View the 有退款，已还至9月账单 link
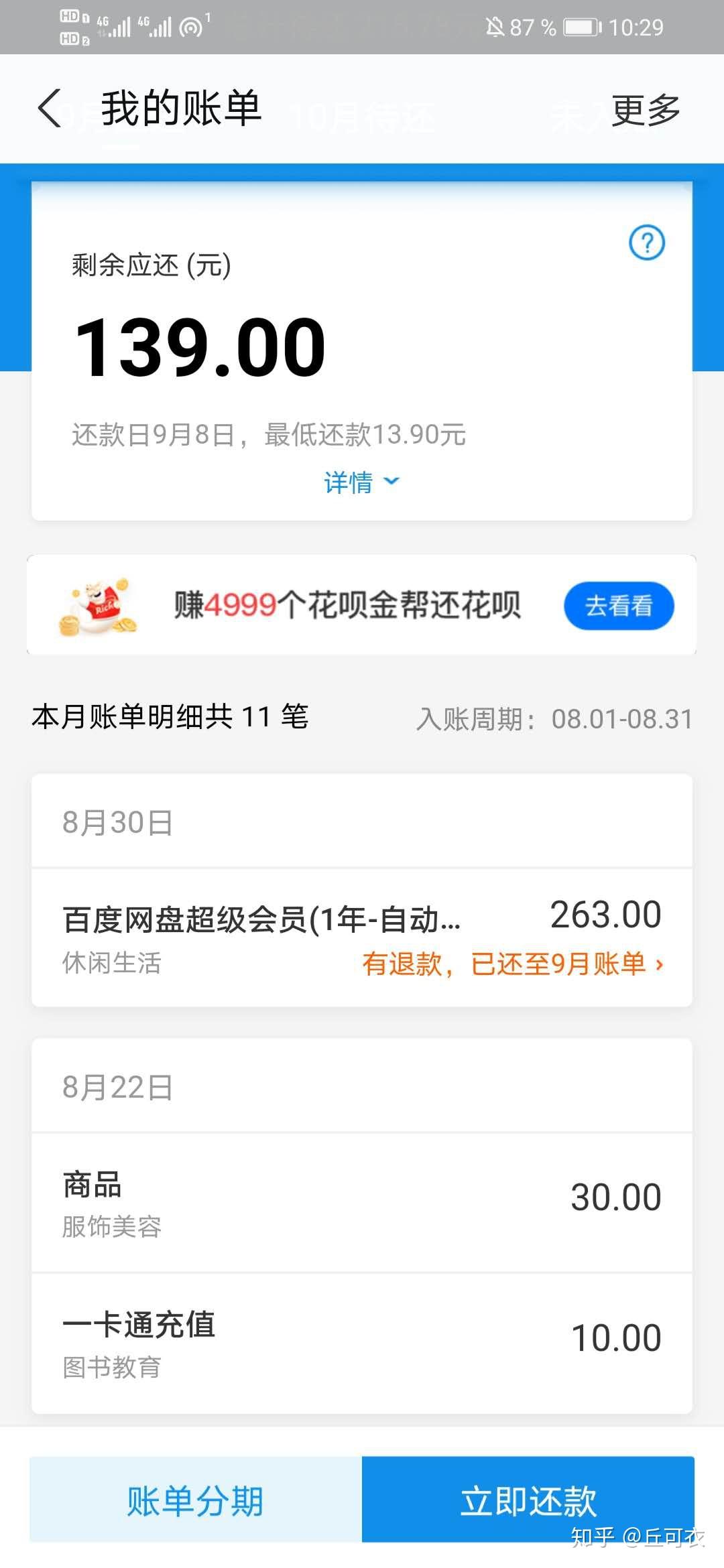Viewport: 724px width, 1568px height. point(512,964)
